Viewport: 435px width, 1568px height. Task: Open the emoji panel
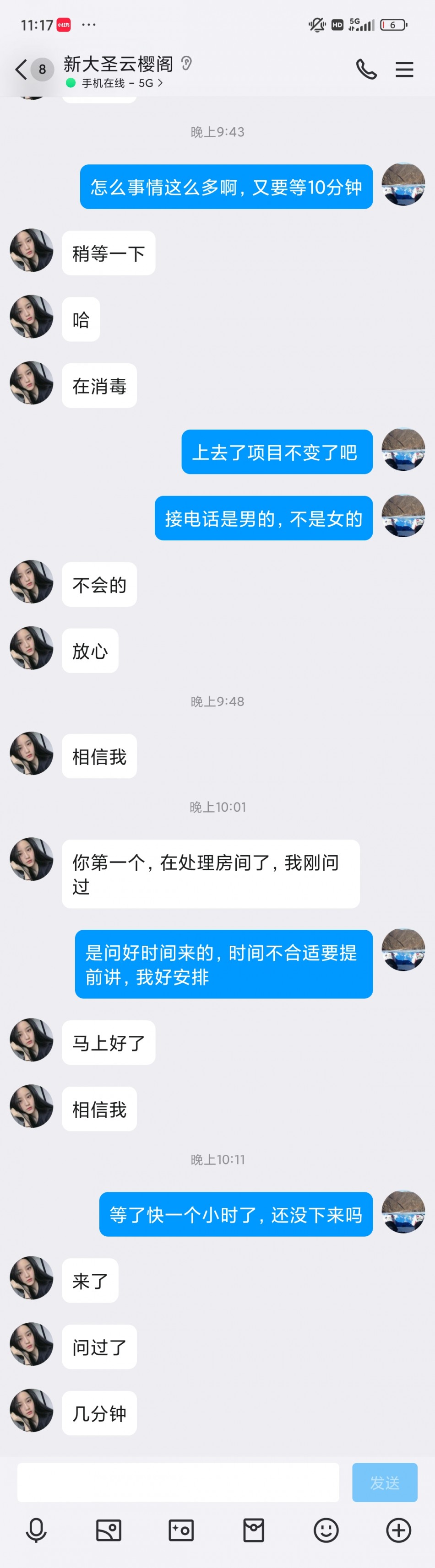[326, 1530]
